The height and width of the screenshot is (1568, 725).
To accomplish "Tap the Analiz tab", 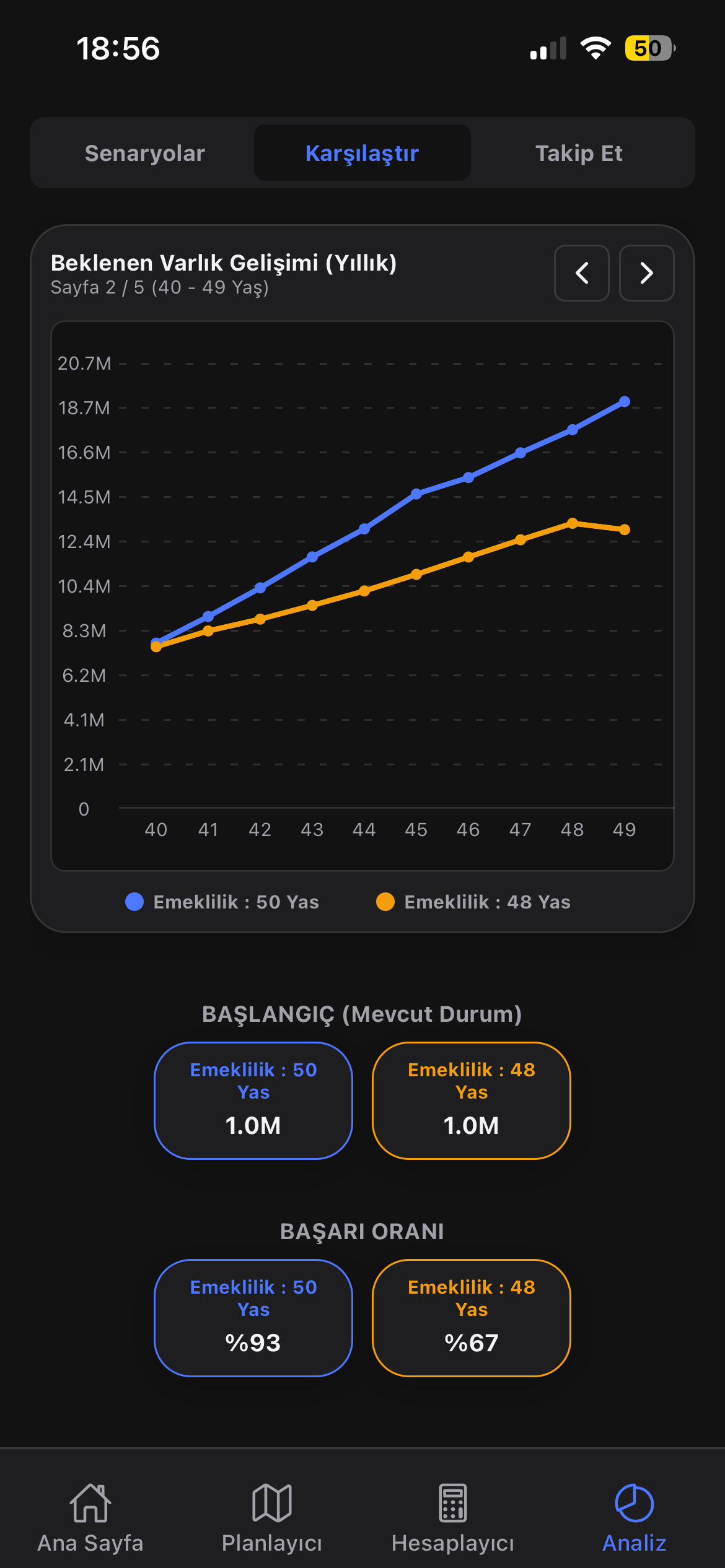I will [x=634, y=1517].
